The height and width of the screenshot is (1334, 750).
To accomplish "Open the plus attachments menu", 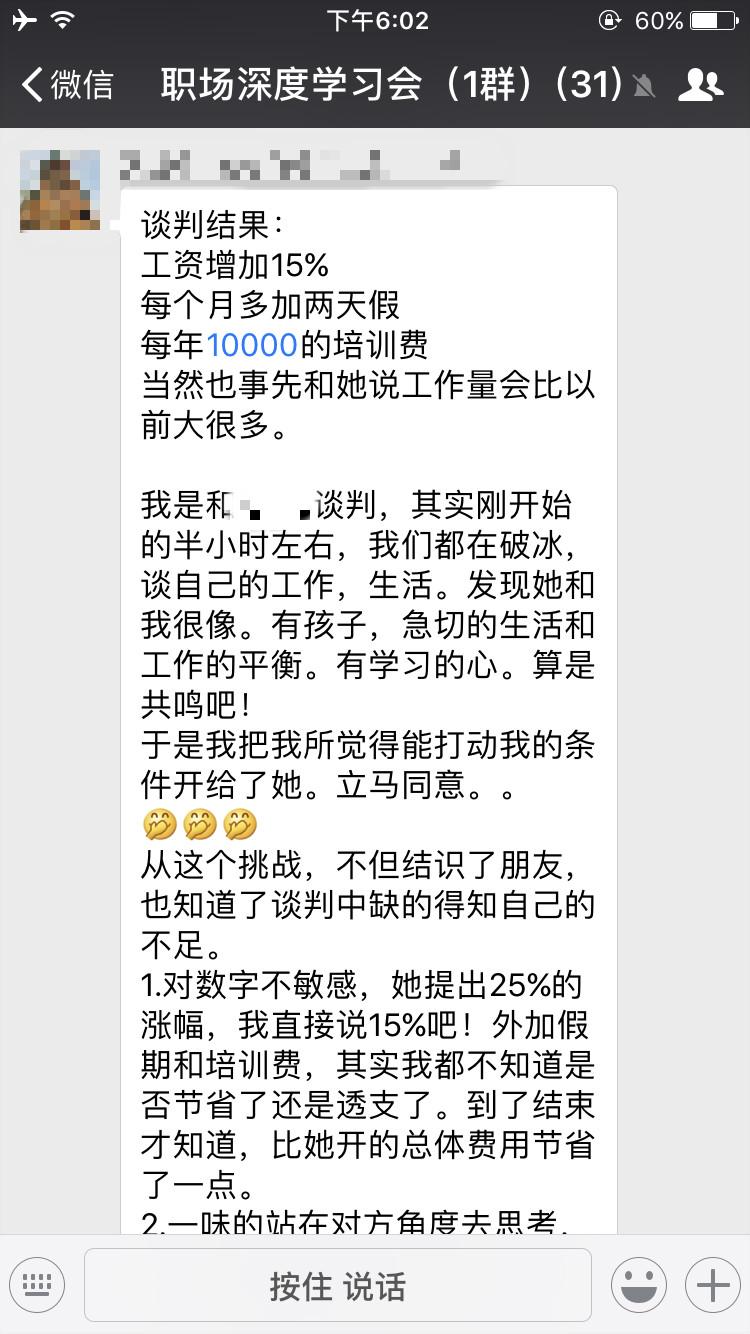I will 713,1285.
